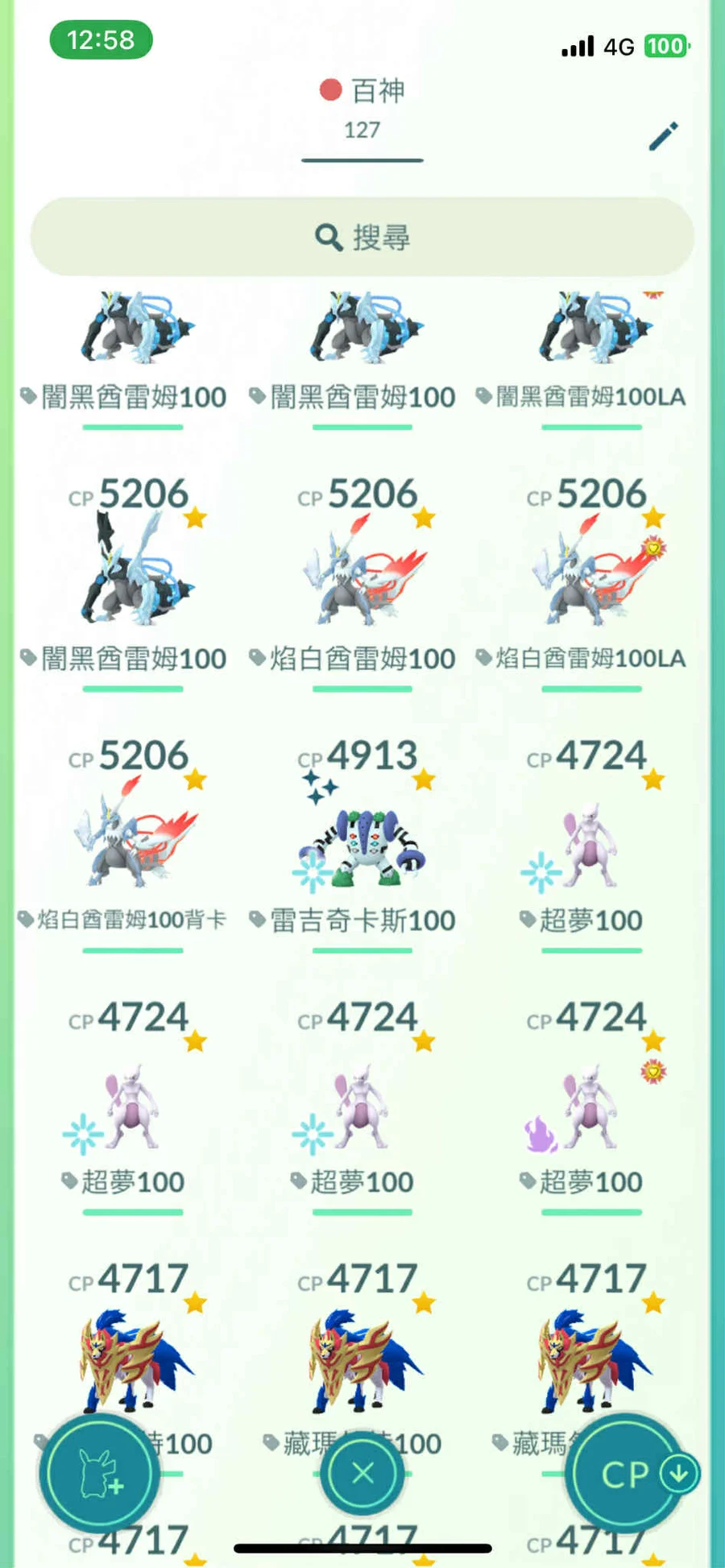The image size is (725, 1568).
Task: Add Pokémon to this tag
Action: click(x=99, y=1474)
